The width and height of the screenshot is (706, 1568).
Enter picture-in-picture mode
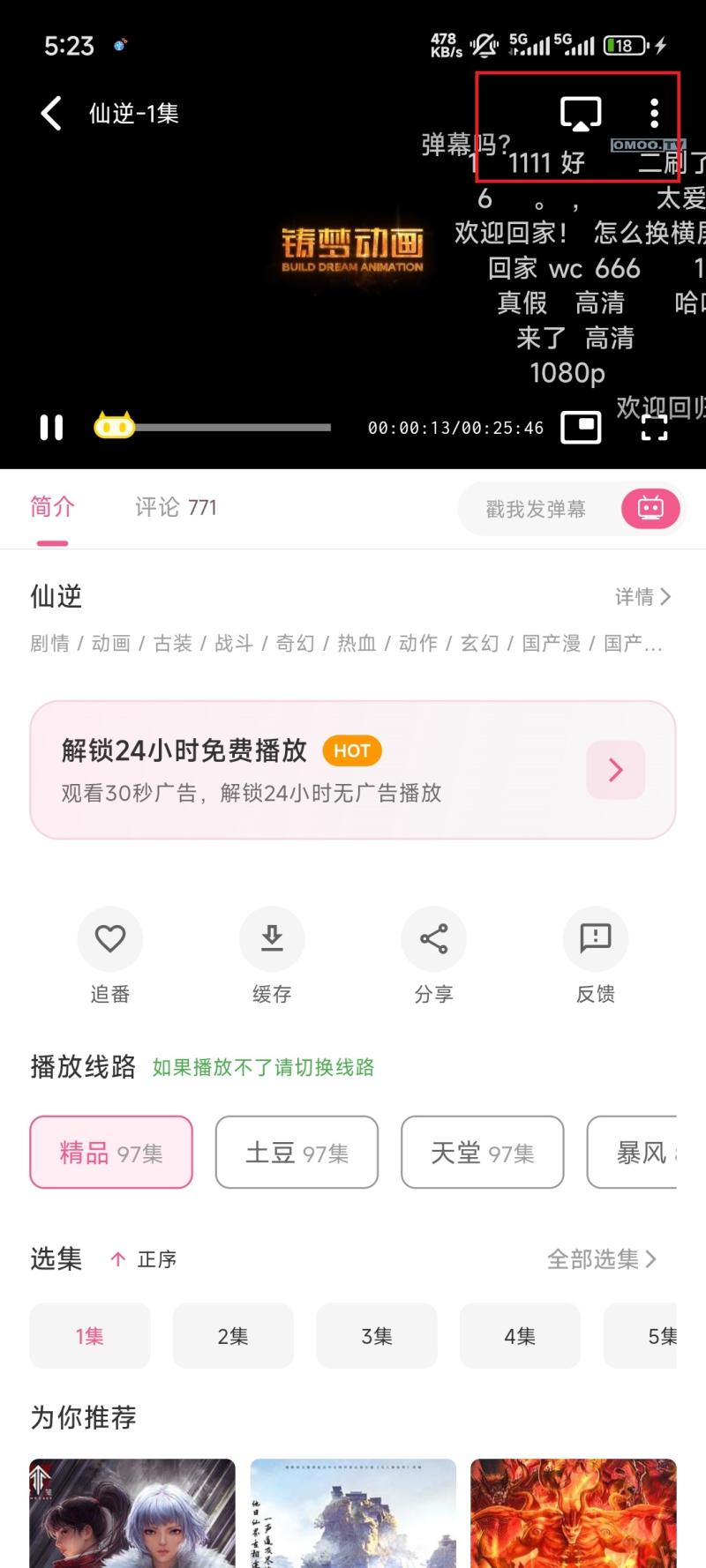580,427
